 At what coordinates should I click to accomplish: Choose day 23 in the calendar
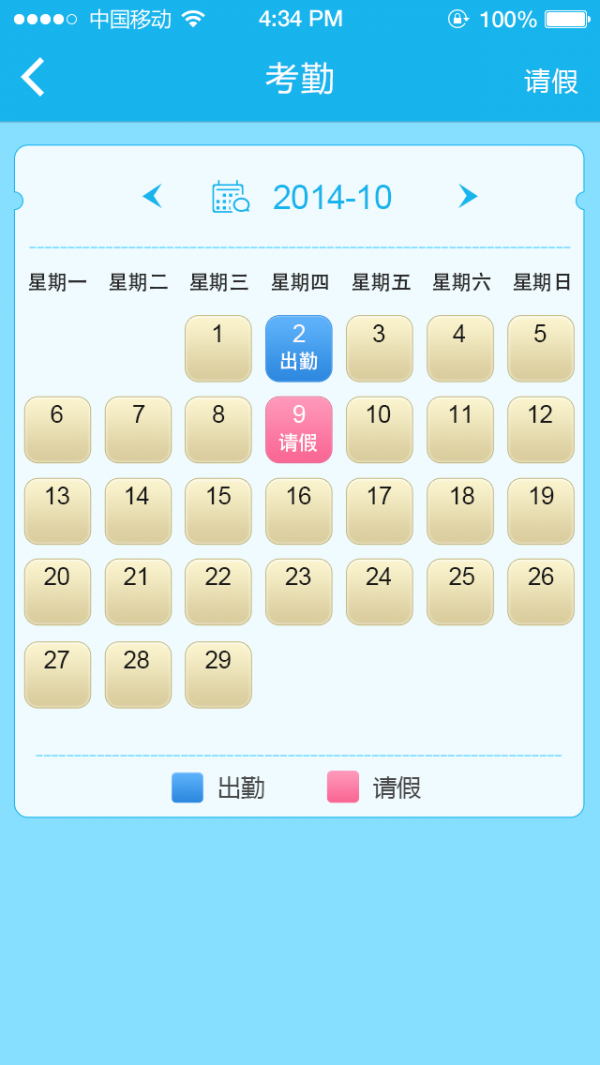pyautogui.click(x=298, y=591)
